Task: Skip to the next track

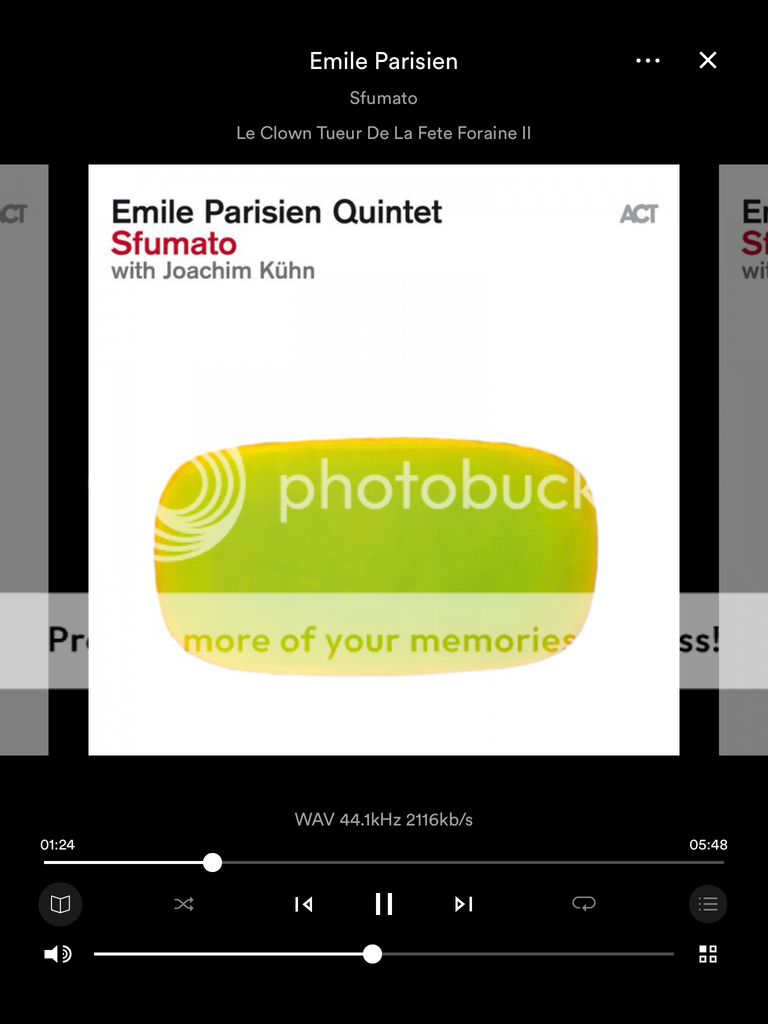Action: [463, 904]
